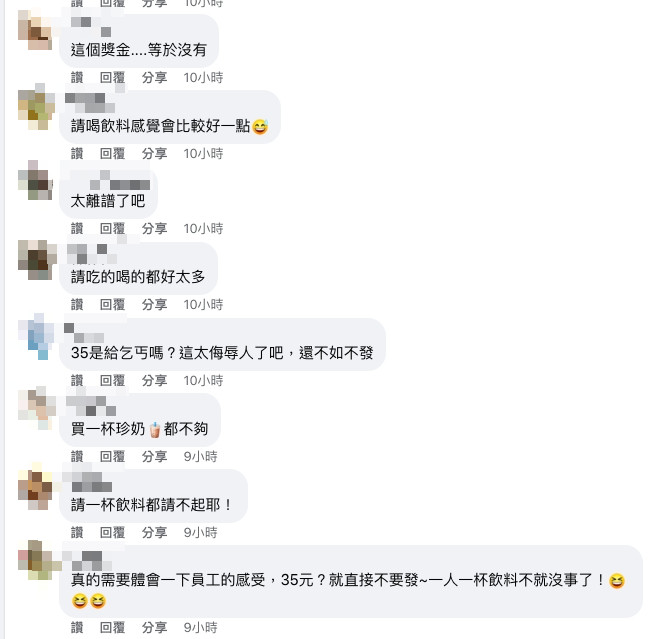Reply to comment '35是給乞丐嗎？'
The width and height of the screenshot is (657, 639).
(112, 380)
